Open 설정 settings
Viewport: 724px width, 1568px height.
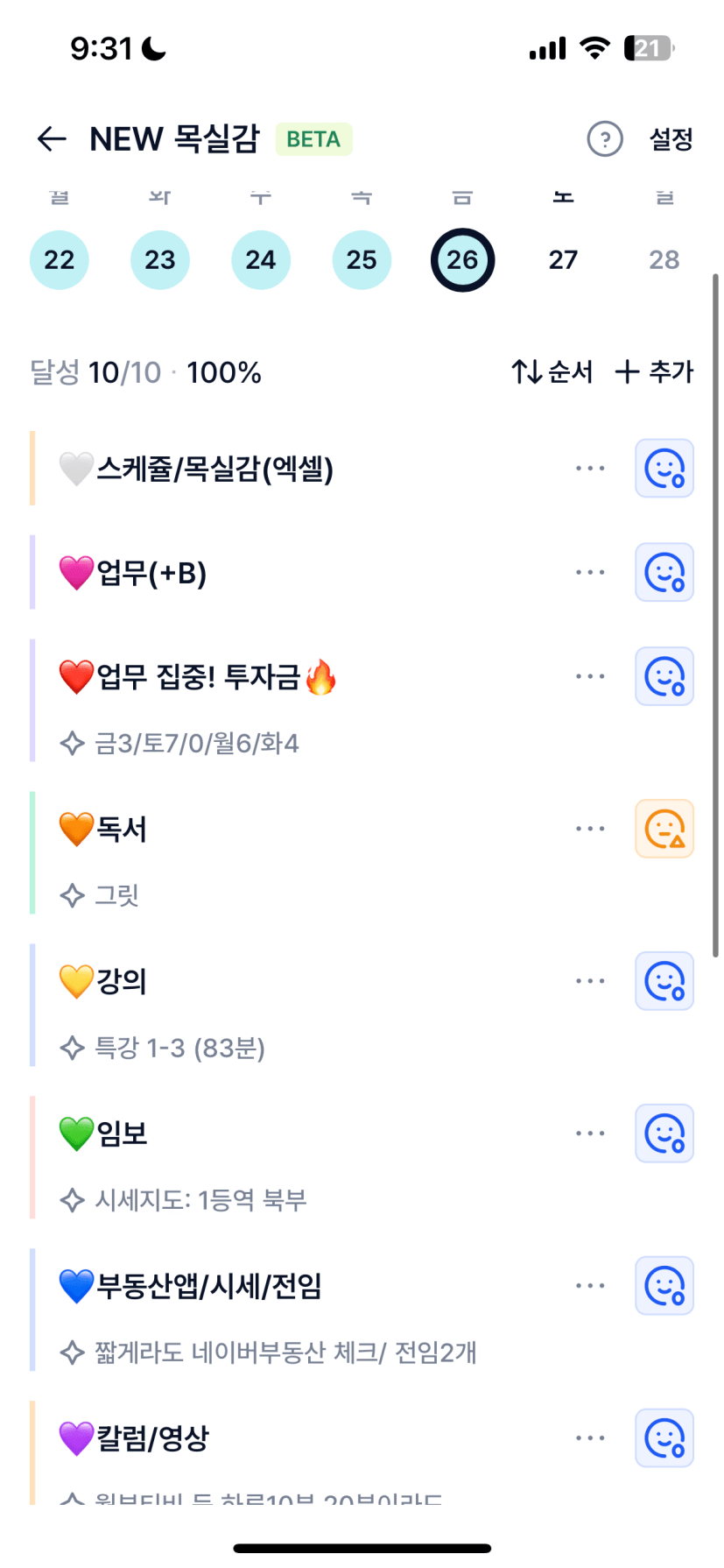tap(671, 138)
